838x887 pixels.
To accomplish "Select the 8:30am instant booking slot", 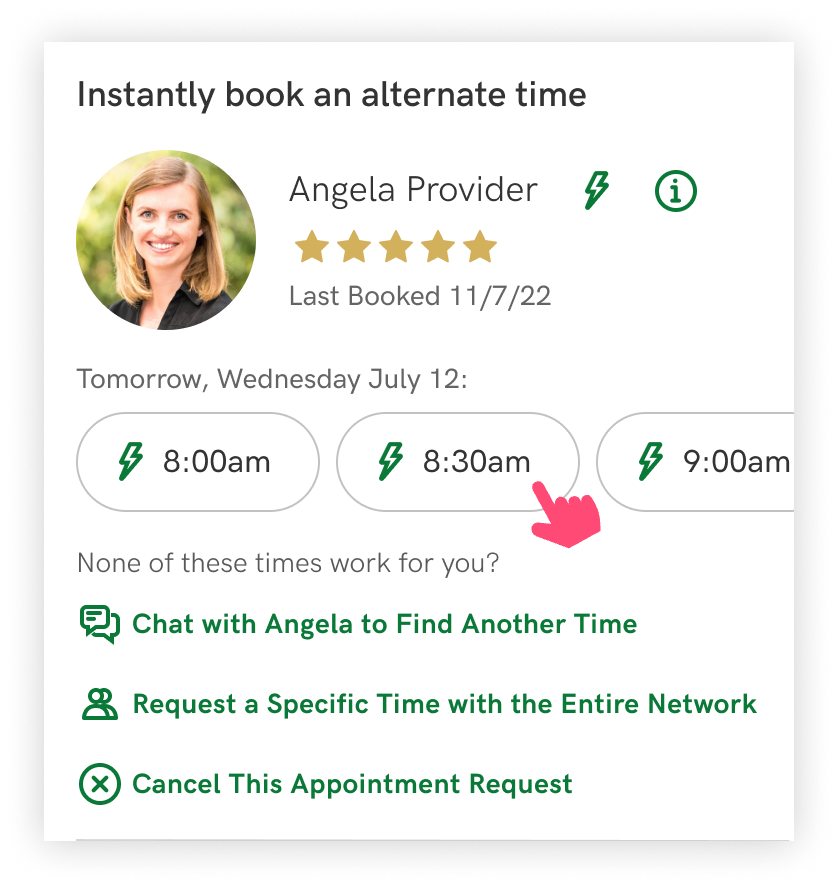I will tap(457, 462).
